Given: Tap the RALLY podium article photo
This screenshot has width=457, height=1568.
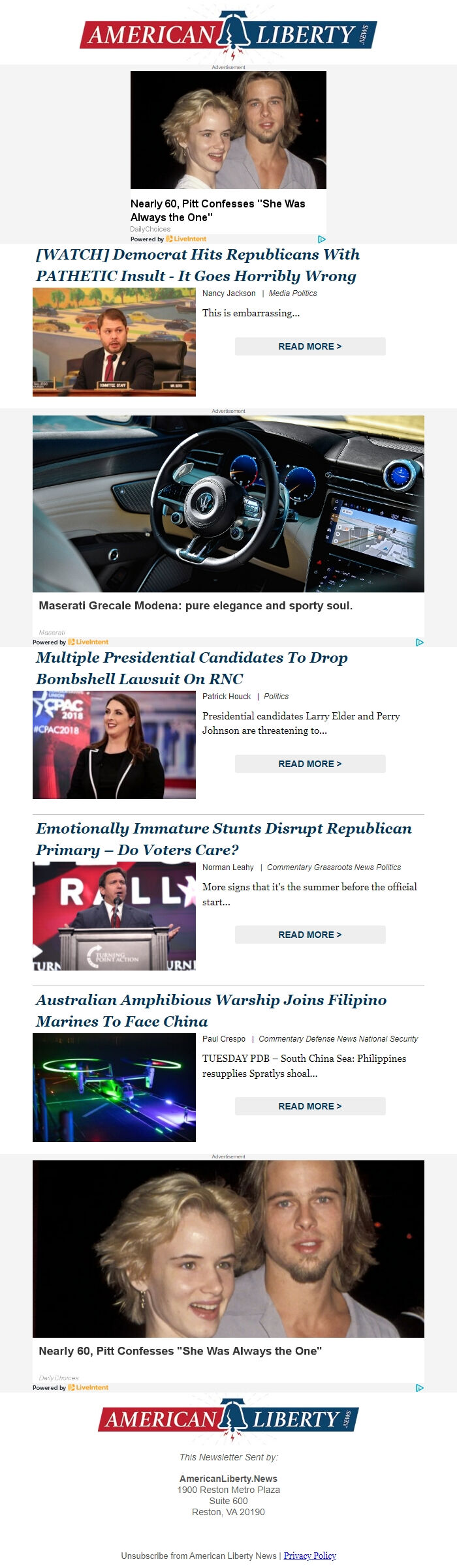Looking at the screenshot, I should (114, 916).
